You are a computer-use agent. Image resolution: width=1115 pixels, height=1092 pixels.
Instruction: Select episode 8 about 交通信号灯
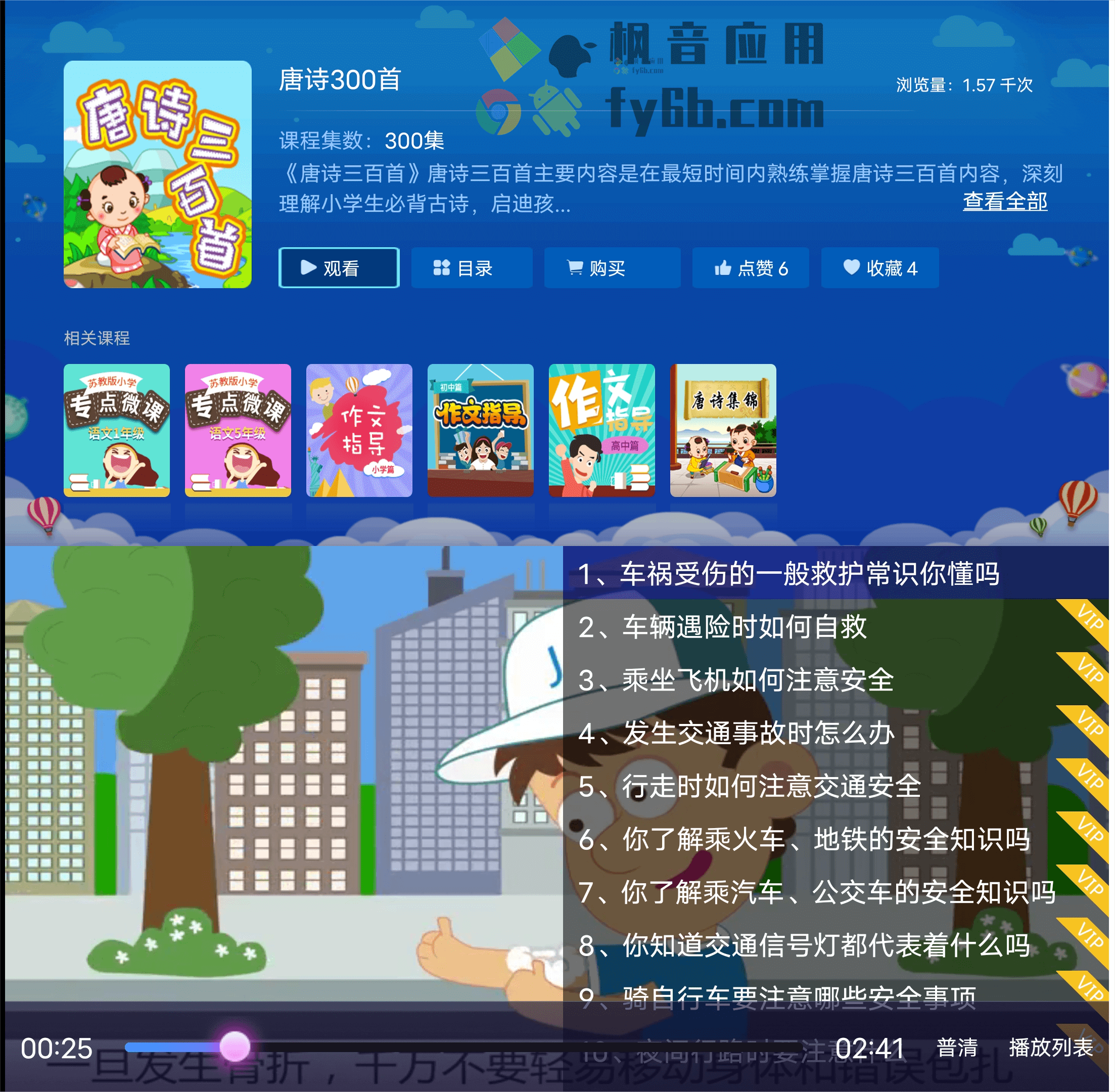pos(803,945)
